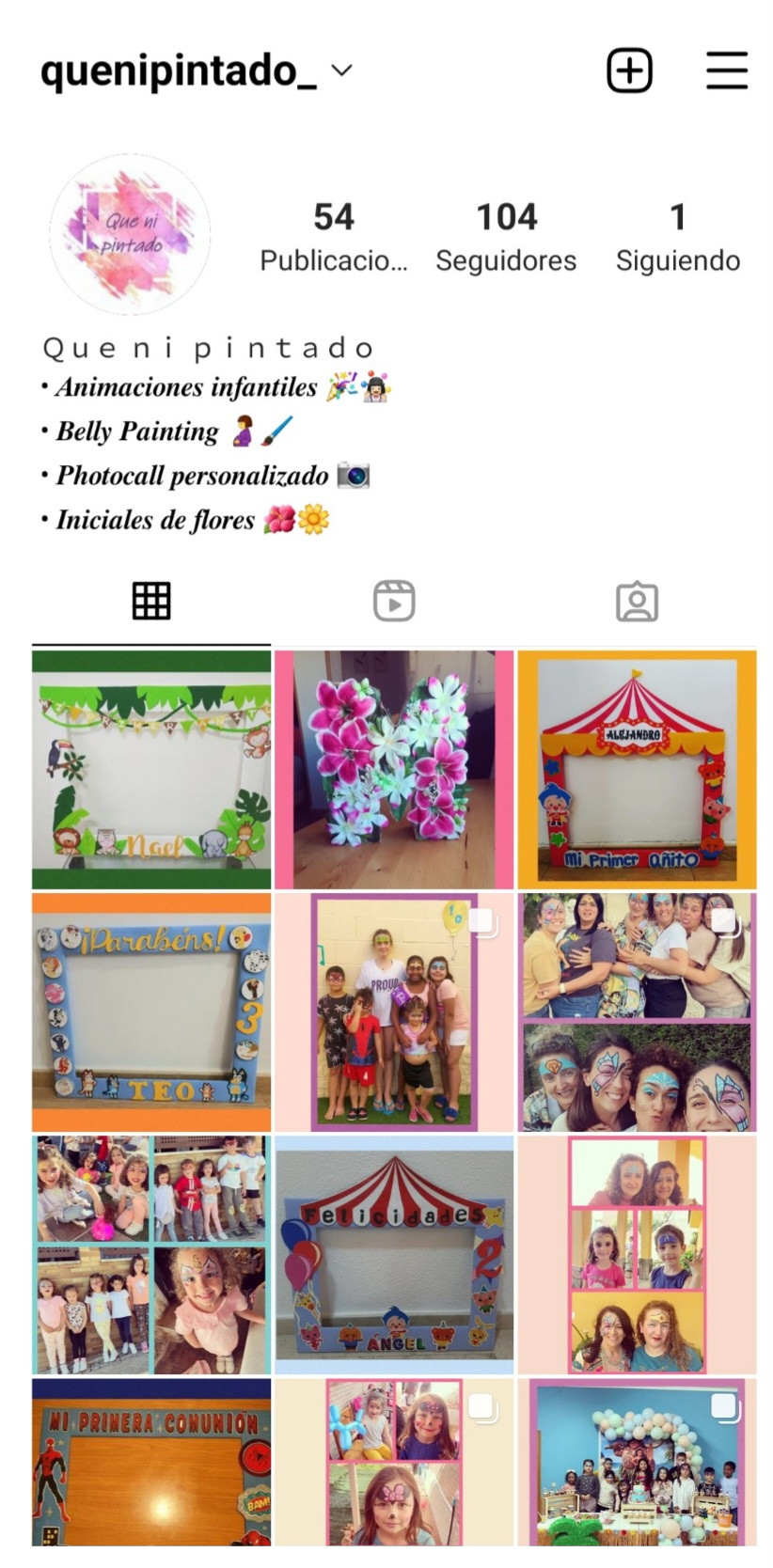Open the flower letter M post
773x1568 pixels.
click(394, 769)
